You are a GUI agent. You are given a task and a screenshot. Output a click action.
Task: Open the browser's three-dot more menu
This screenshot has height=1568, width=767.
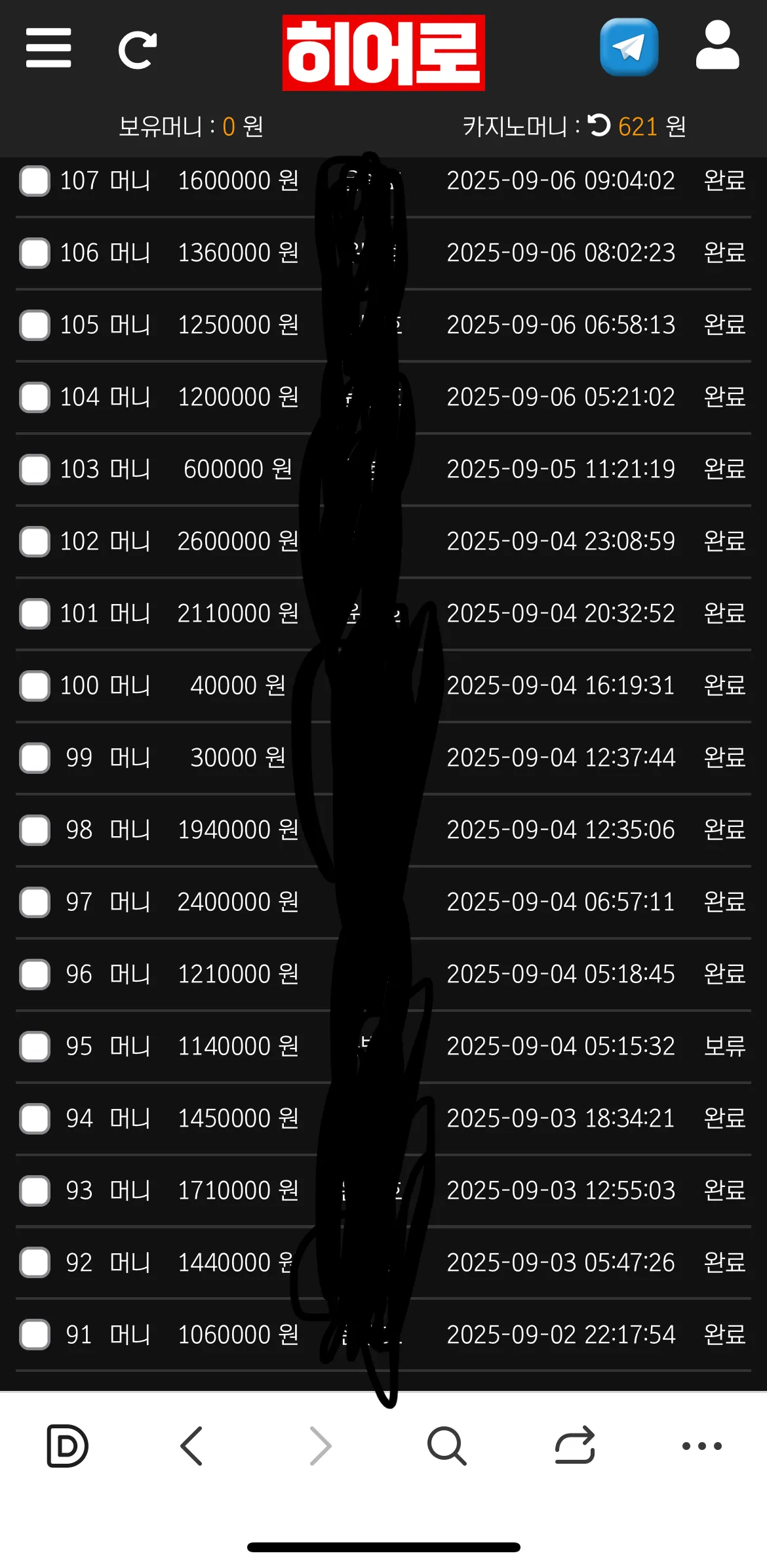(702, 1445)
